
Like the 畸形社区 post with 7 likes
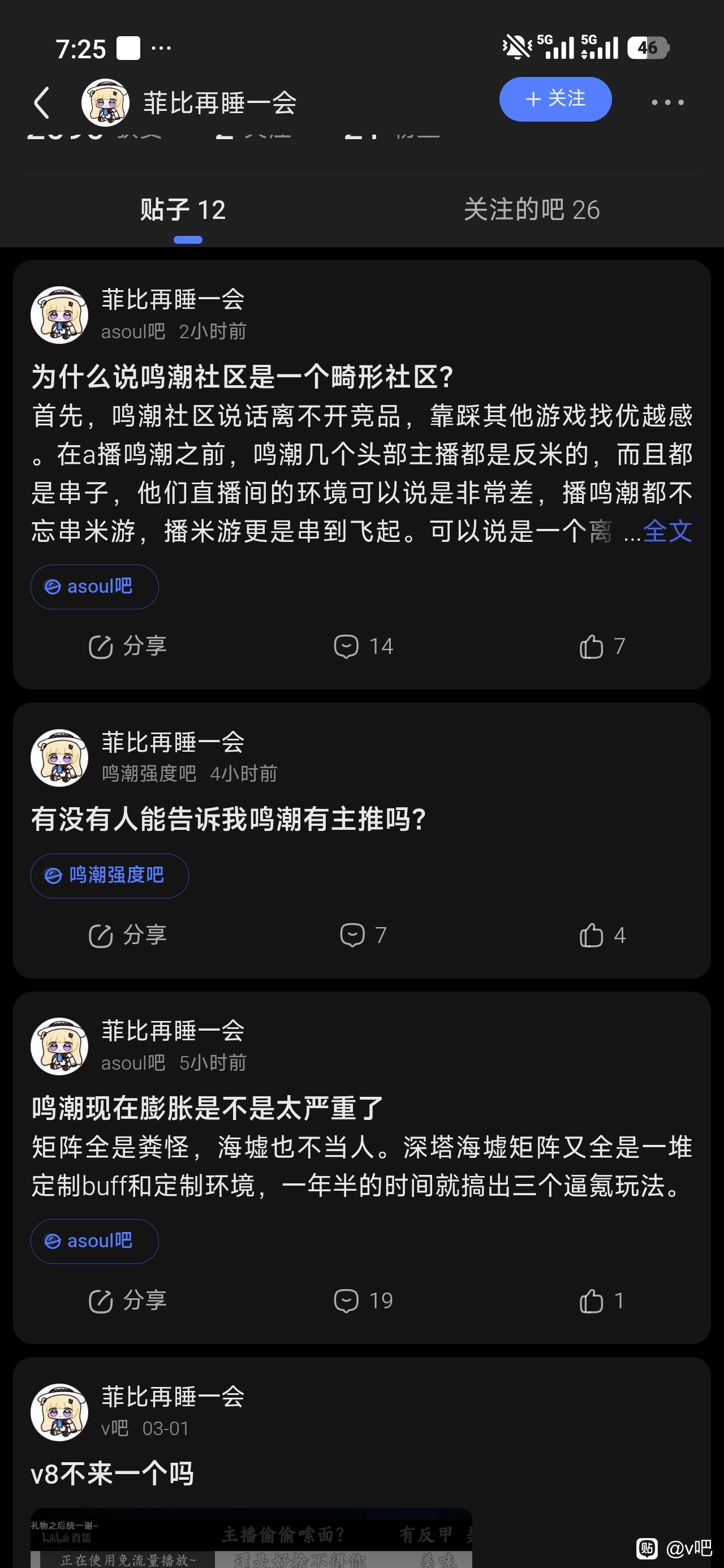tap(602, 646)
